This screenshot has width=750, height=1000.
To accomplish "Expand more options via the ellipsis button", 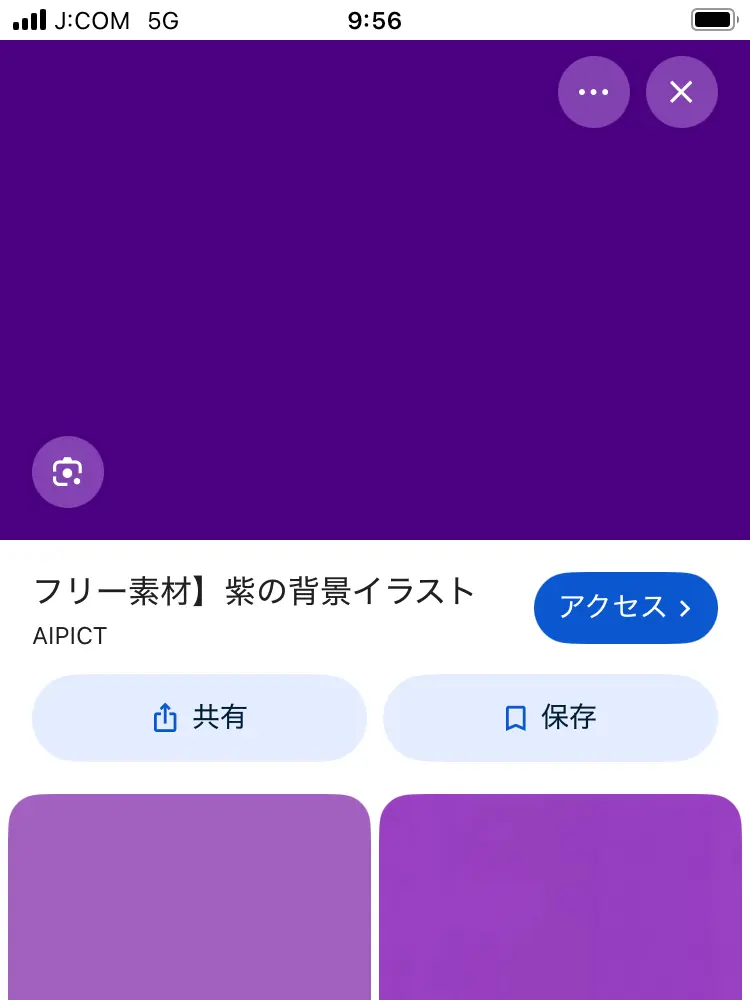I will [594, 92].
